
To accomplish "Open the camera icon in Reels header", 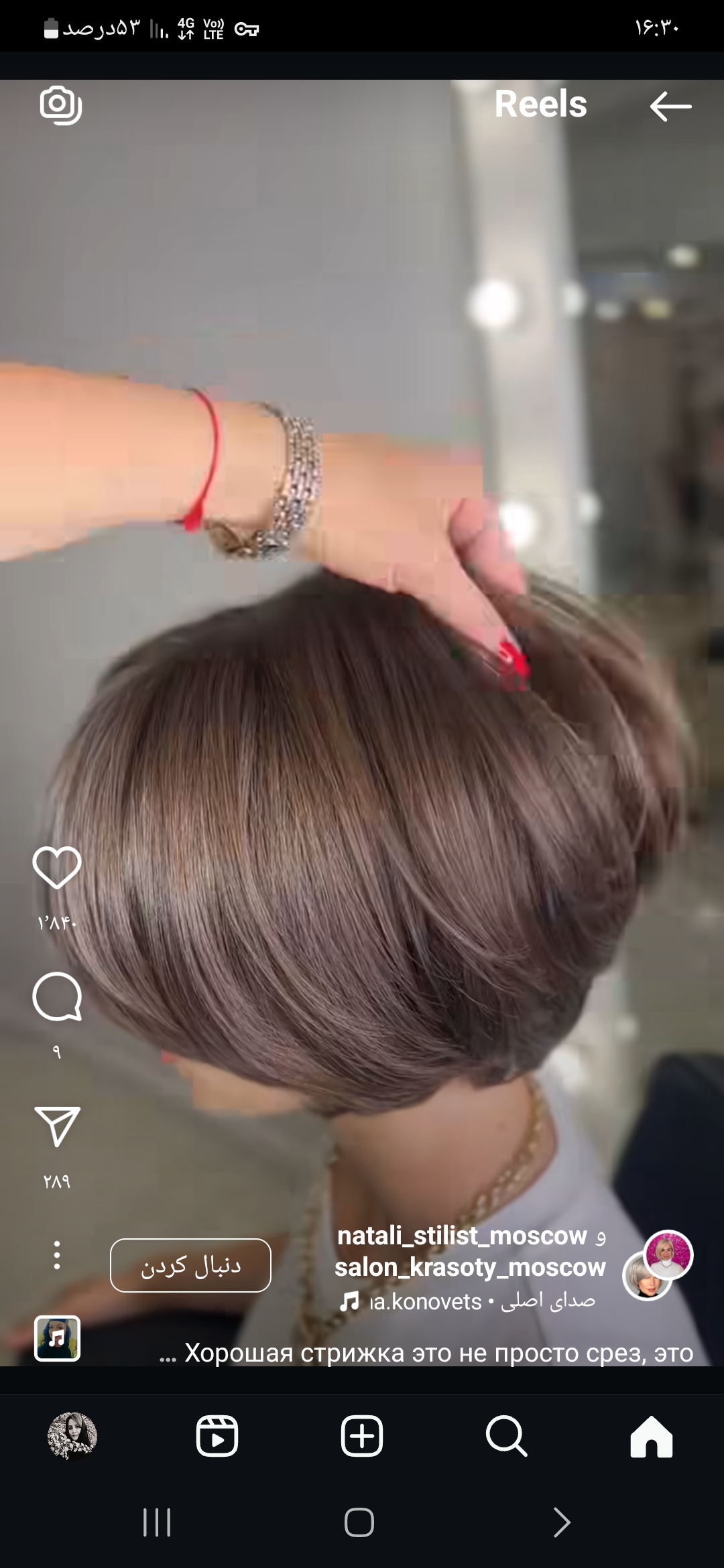I will pos(60,105).
